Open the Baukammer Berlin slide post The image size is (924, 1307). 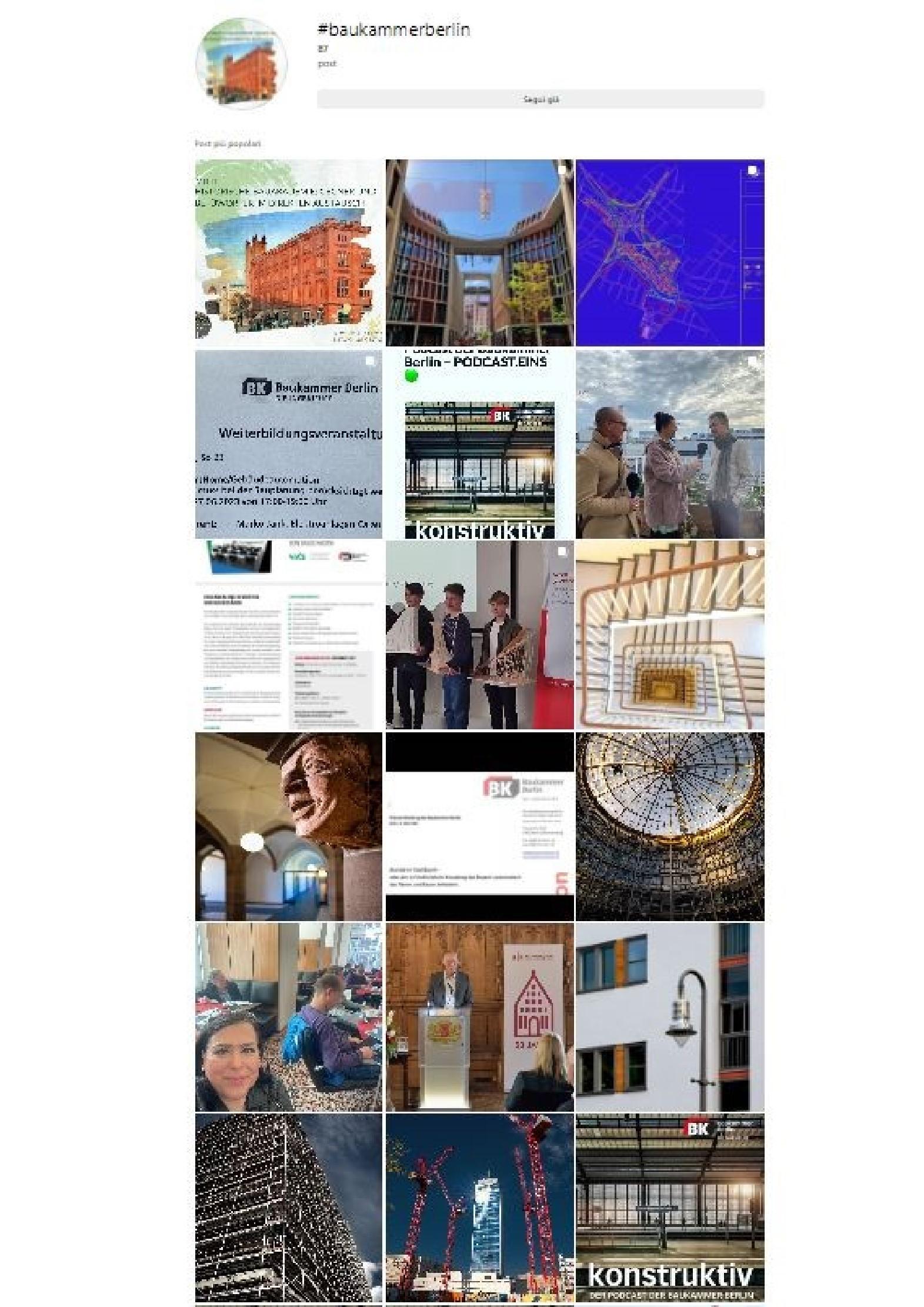pyautogui.click(x=479, y=826)
